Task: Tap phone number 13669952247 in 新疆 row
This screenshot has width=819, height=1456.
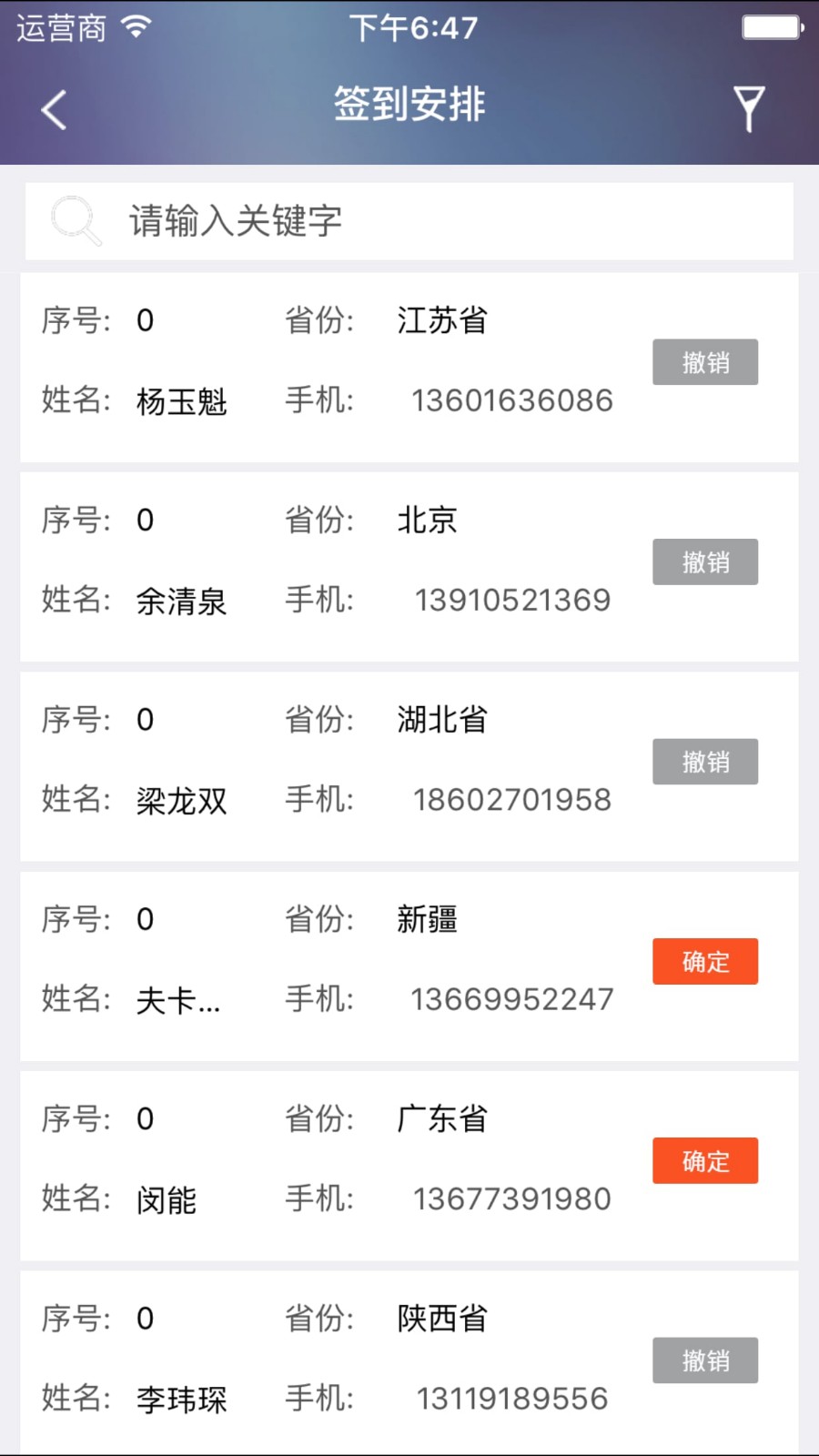Action: (512, 998)
